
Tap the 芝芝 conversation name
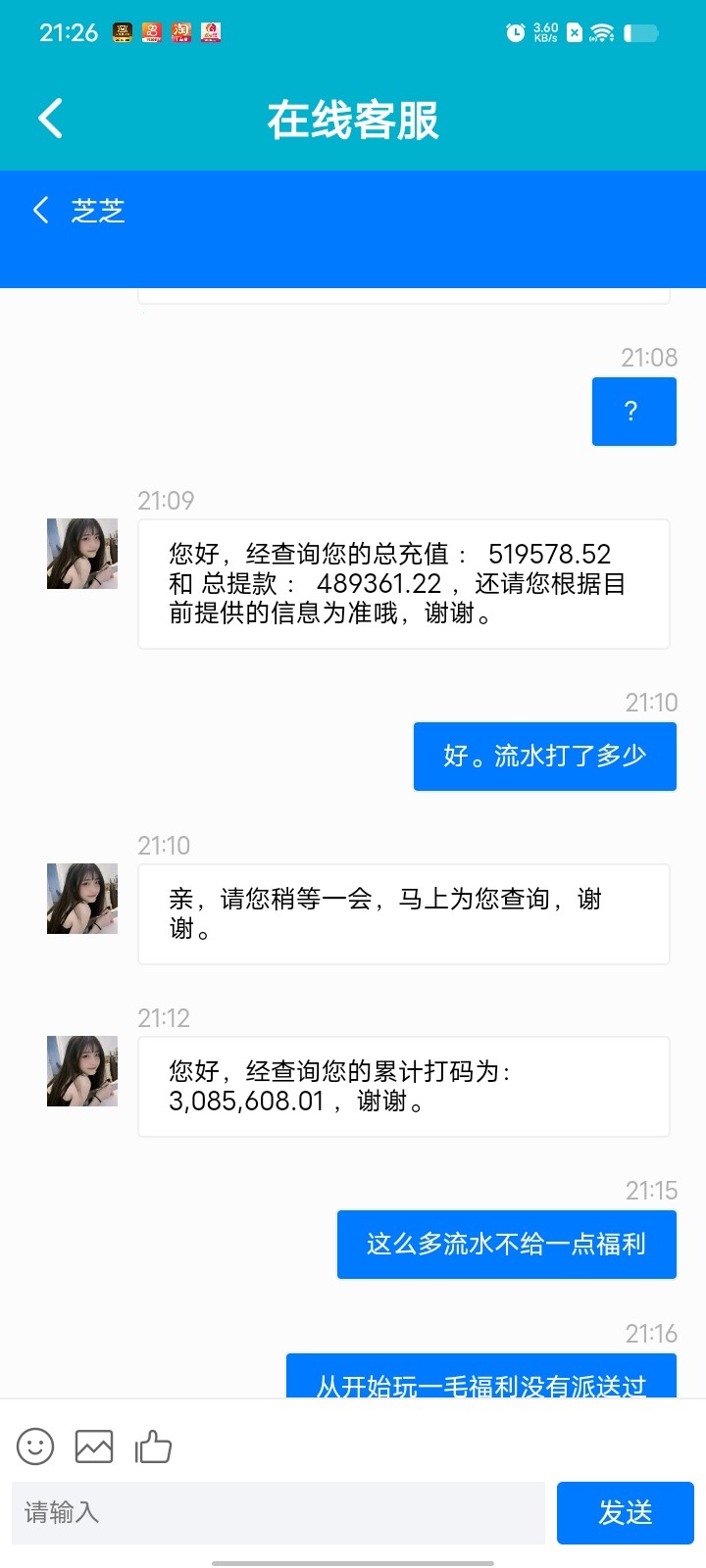98,211
